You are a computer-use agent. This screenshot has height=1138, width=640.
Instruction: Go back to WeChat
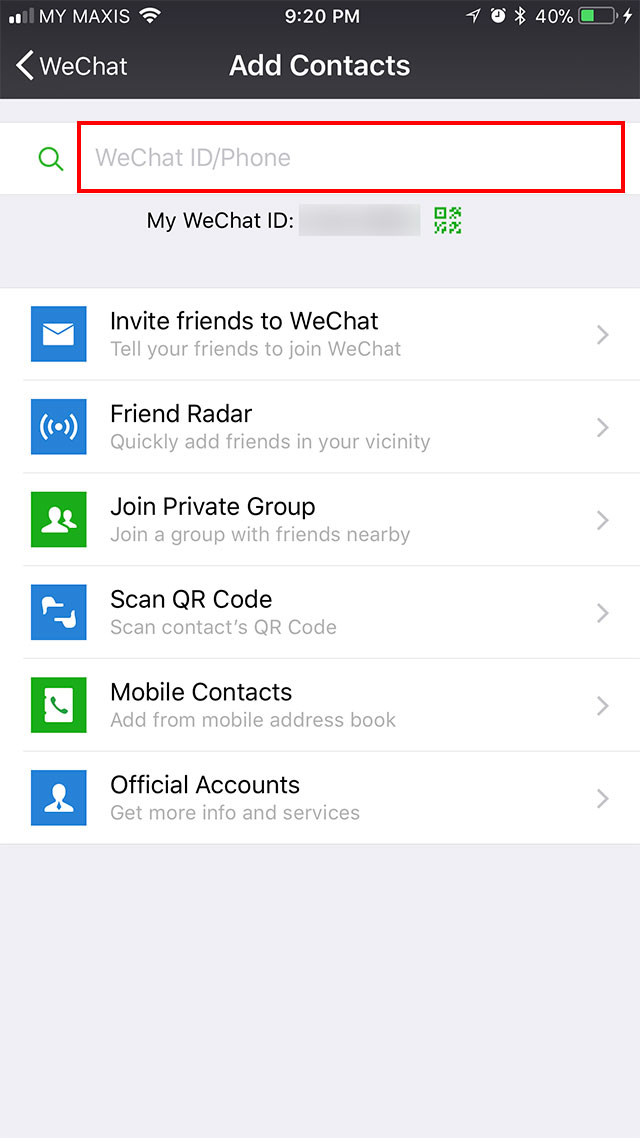point(72,66)
